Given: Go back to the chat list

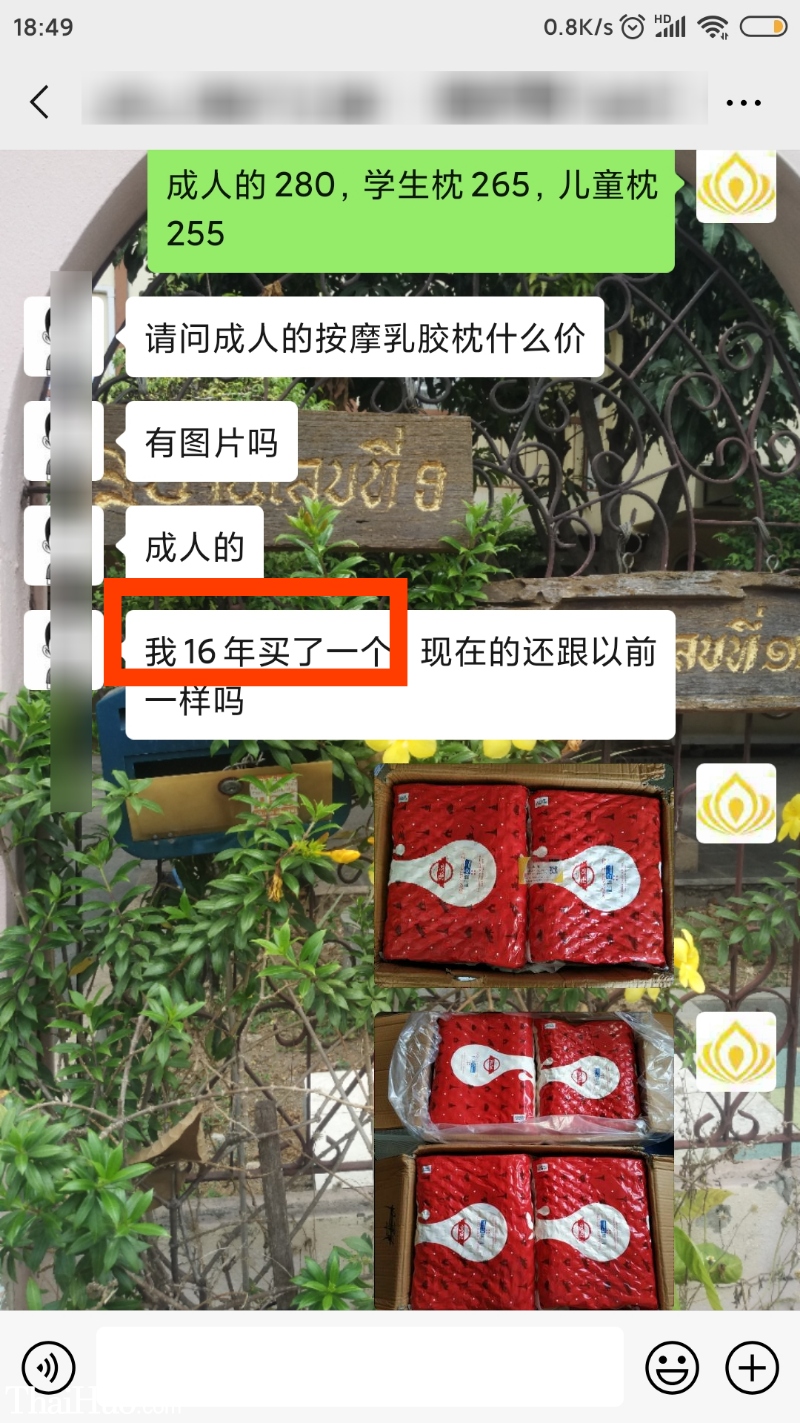Looking at the screenshot, I should click(x=40, y=102).
